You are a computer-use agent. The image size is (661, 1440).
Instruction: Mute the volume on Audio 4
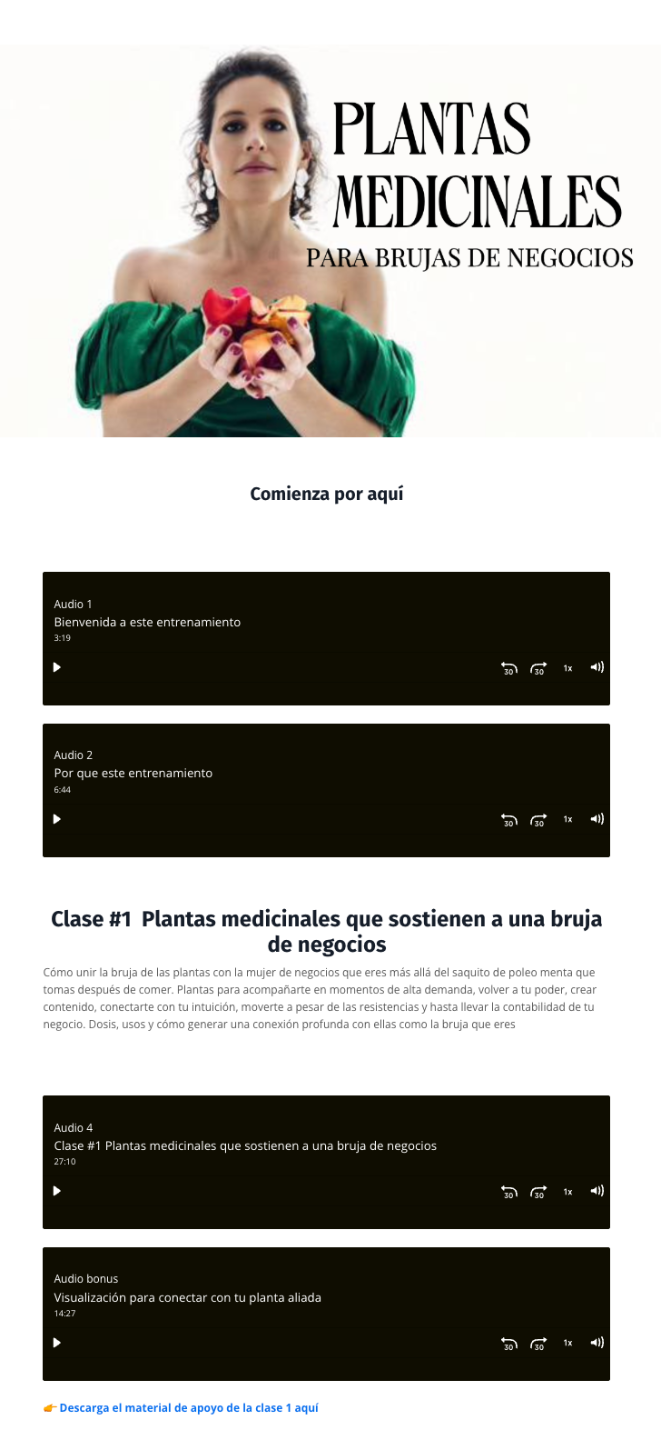coord(597,1191)
